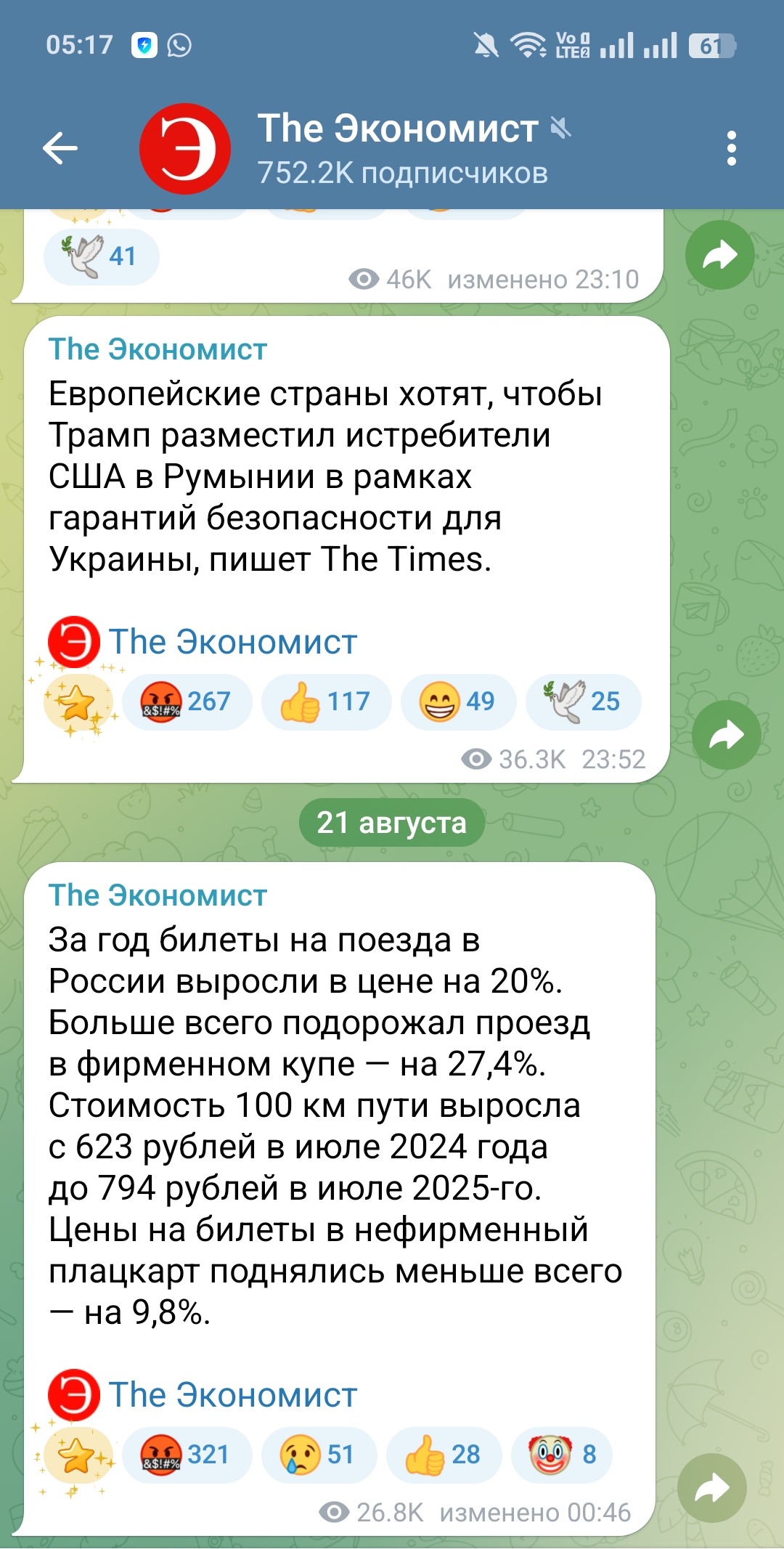This screenshot has width=784, height=1549.
Task: Tap dove reaction showing 25
Action: 583,702
